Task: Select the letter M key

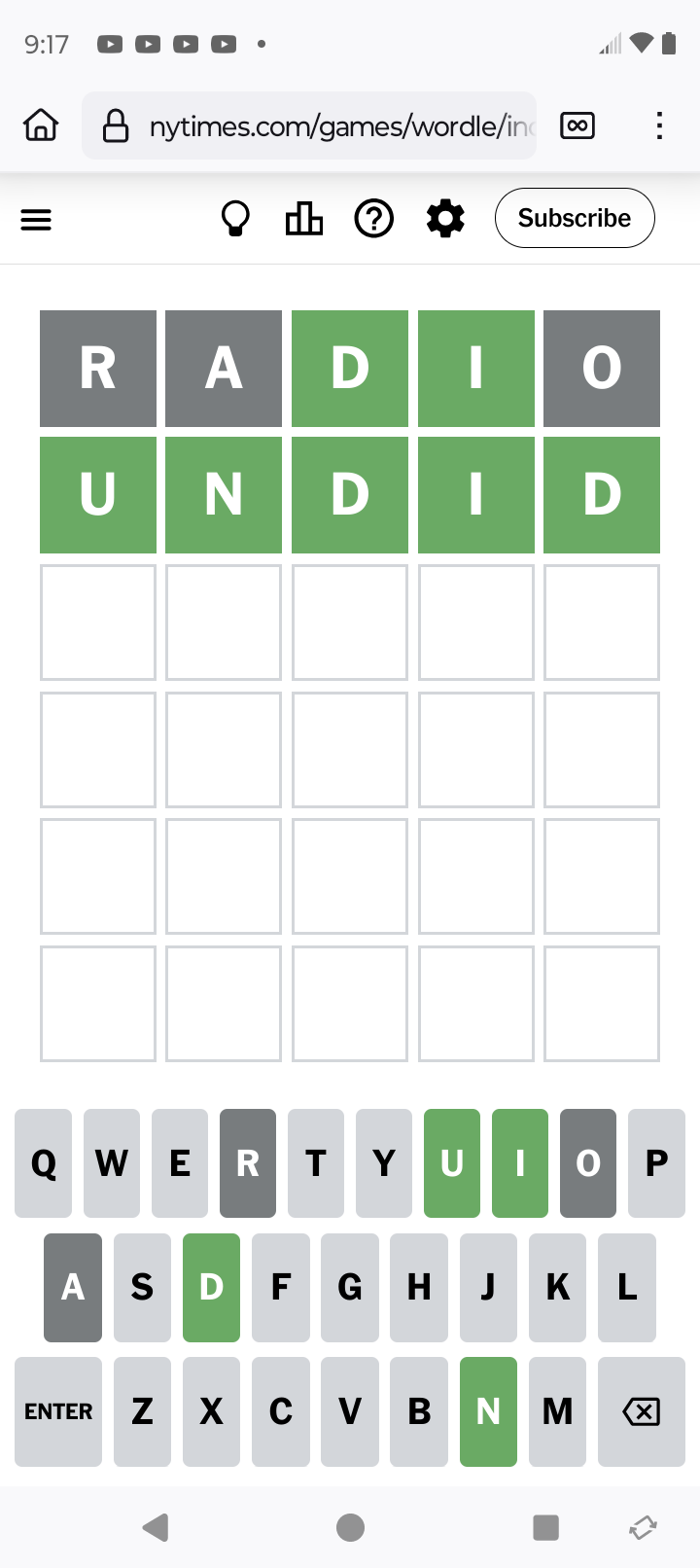Action: tap(557, 1411)
